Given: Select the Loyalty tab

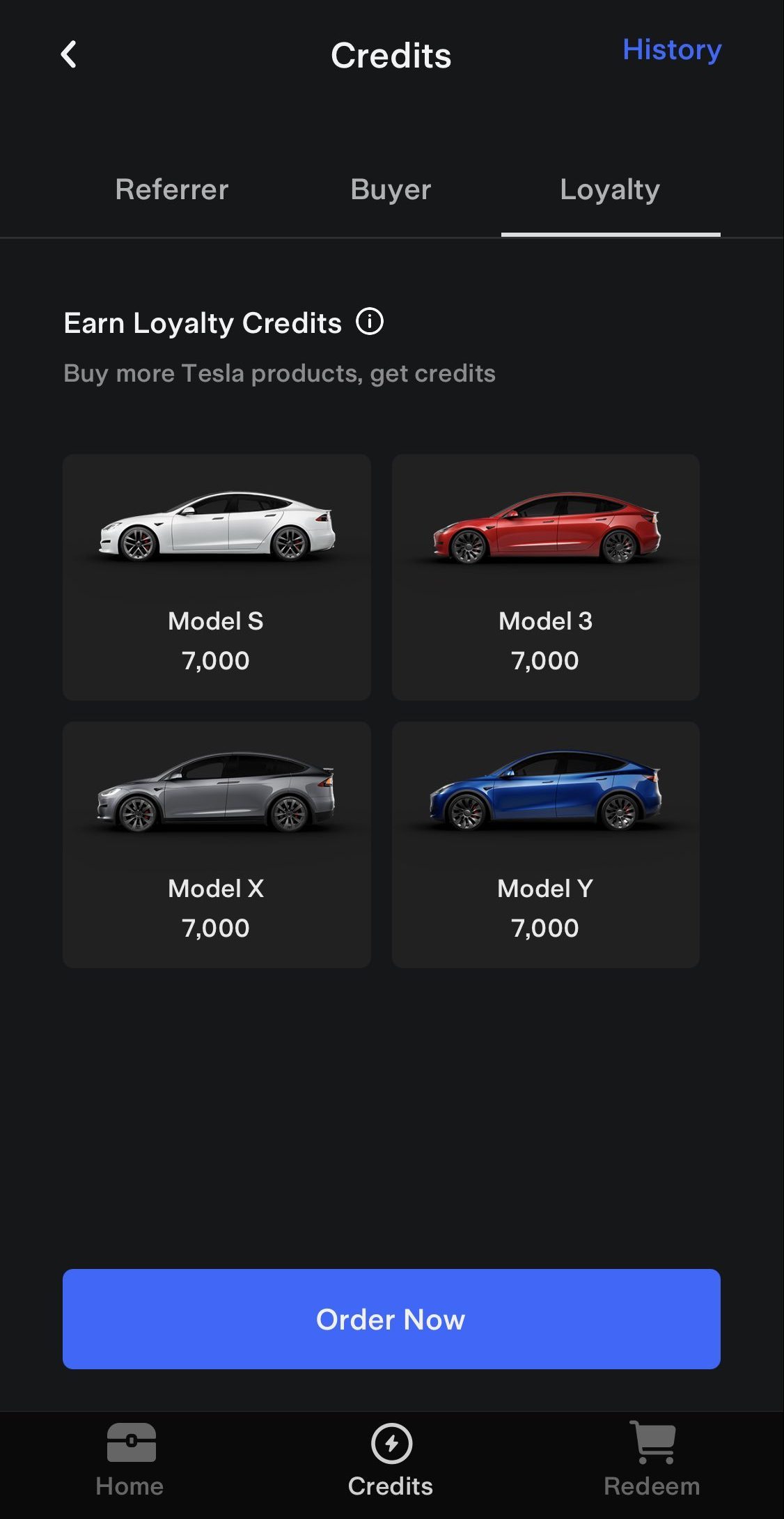Looking at the screenshot, I should tap(610, 189).
